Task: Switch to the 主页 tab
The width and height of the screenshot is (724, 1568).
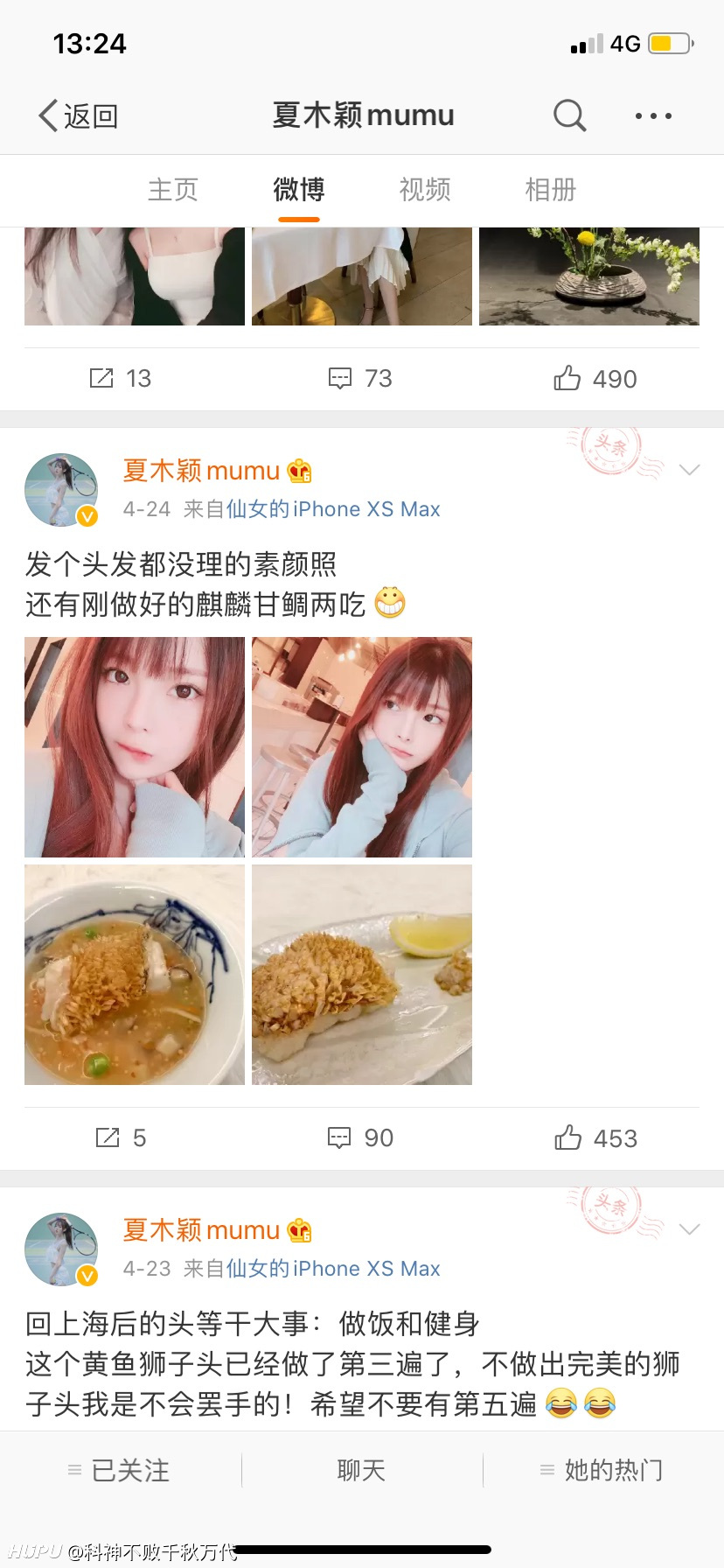Action: click(x=173, y=189)
